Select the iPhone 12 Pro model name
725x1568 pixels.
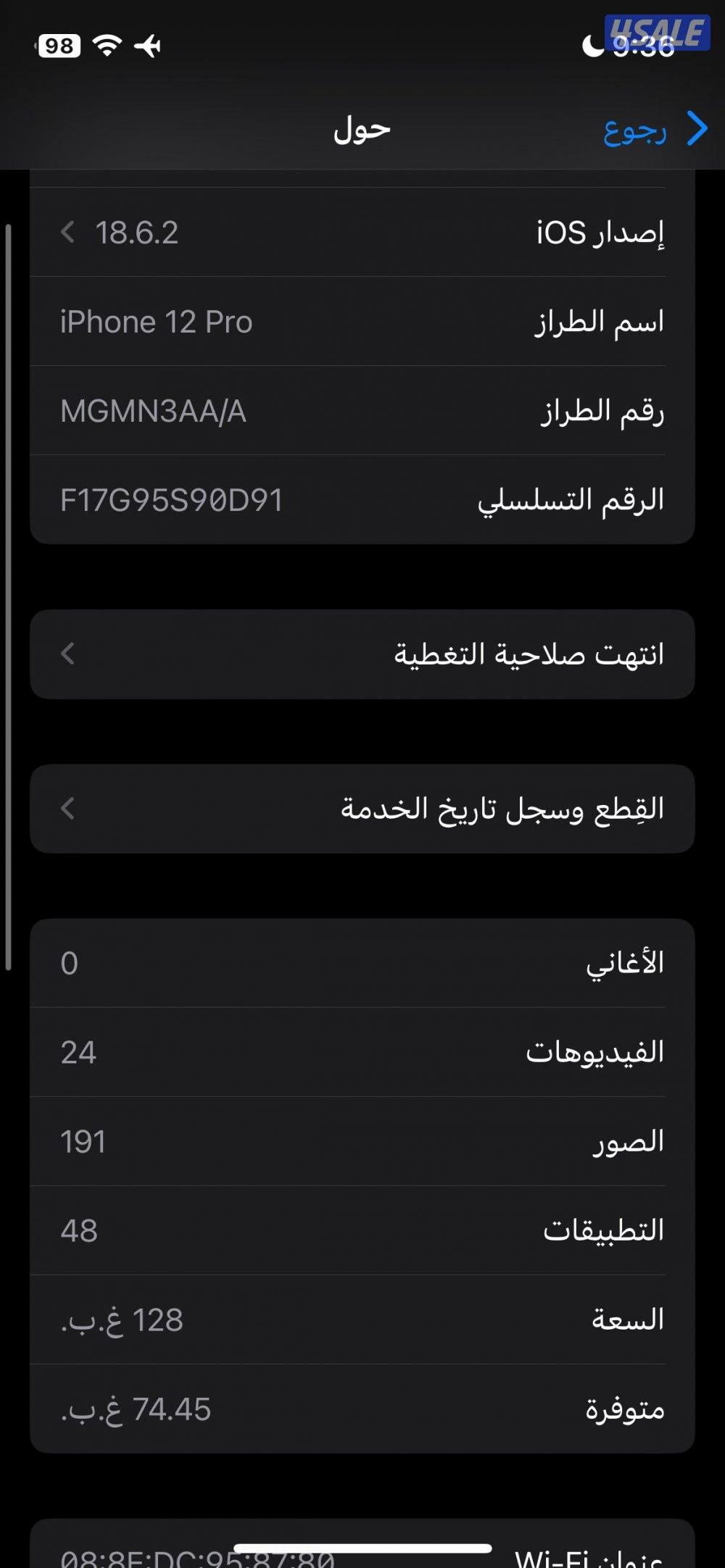(362, 321)
